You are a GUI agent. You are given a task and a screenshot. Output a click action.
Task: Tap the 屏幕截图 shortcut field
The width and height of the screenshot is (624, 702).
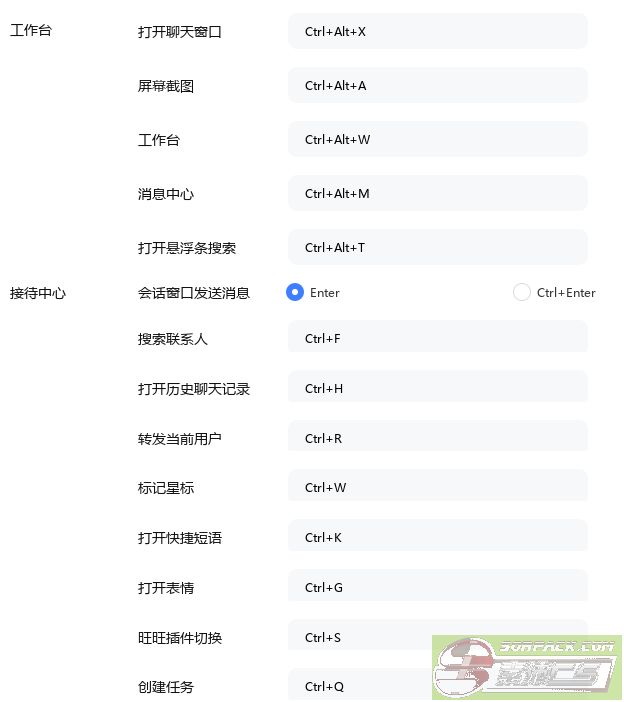(x=437, y=85)
